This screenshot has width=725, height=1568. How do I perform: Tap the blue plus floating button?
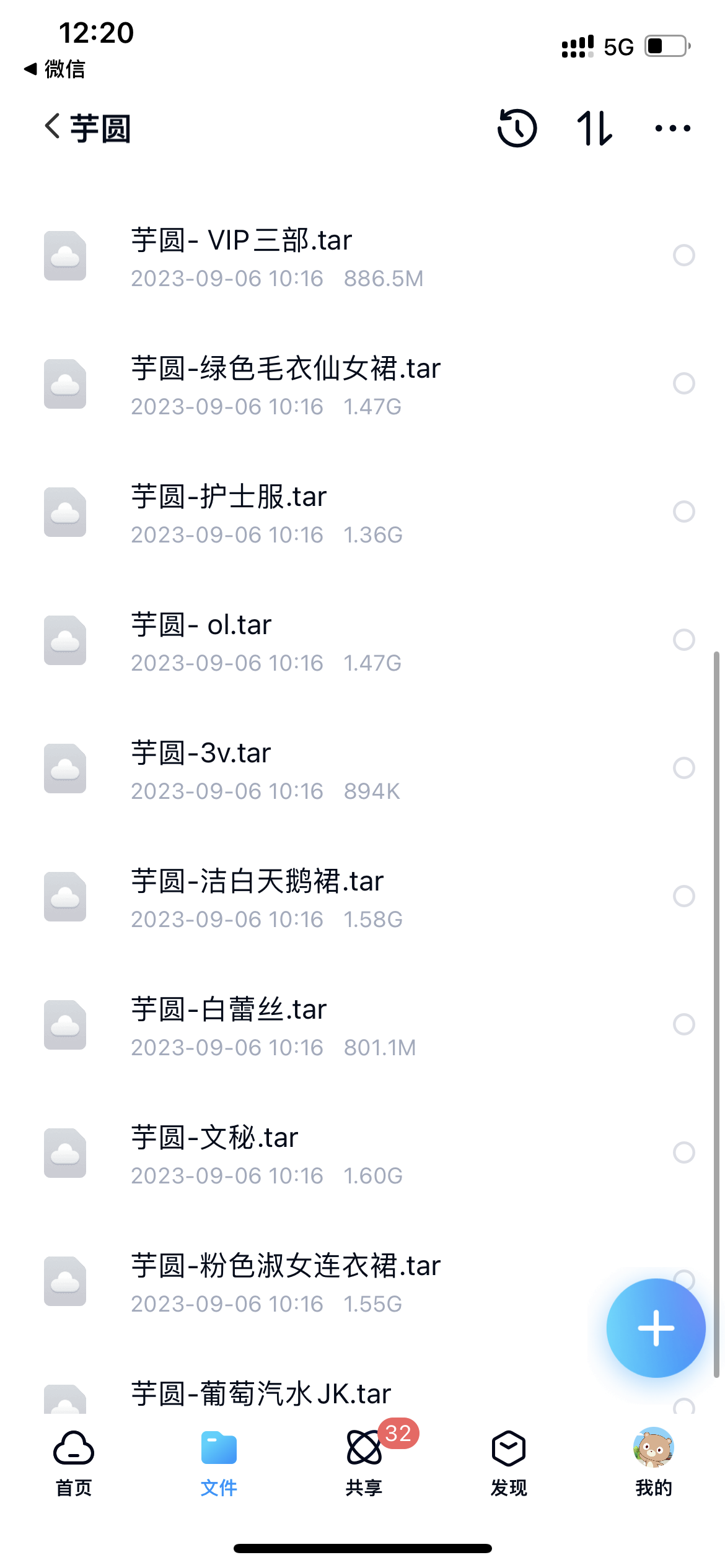pos(656,1328)
